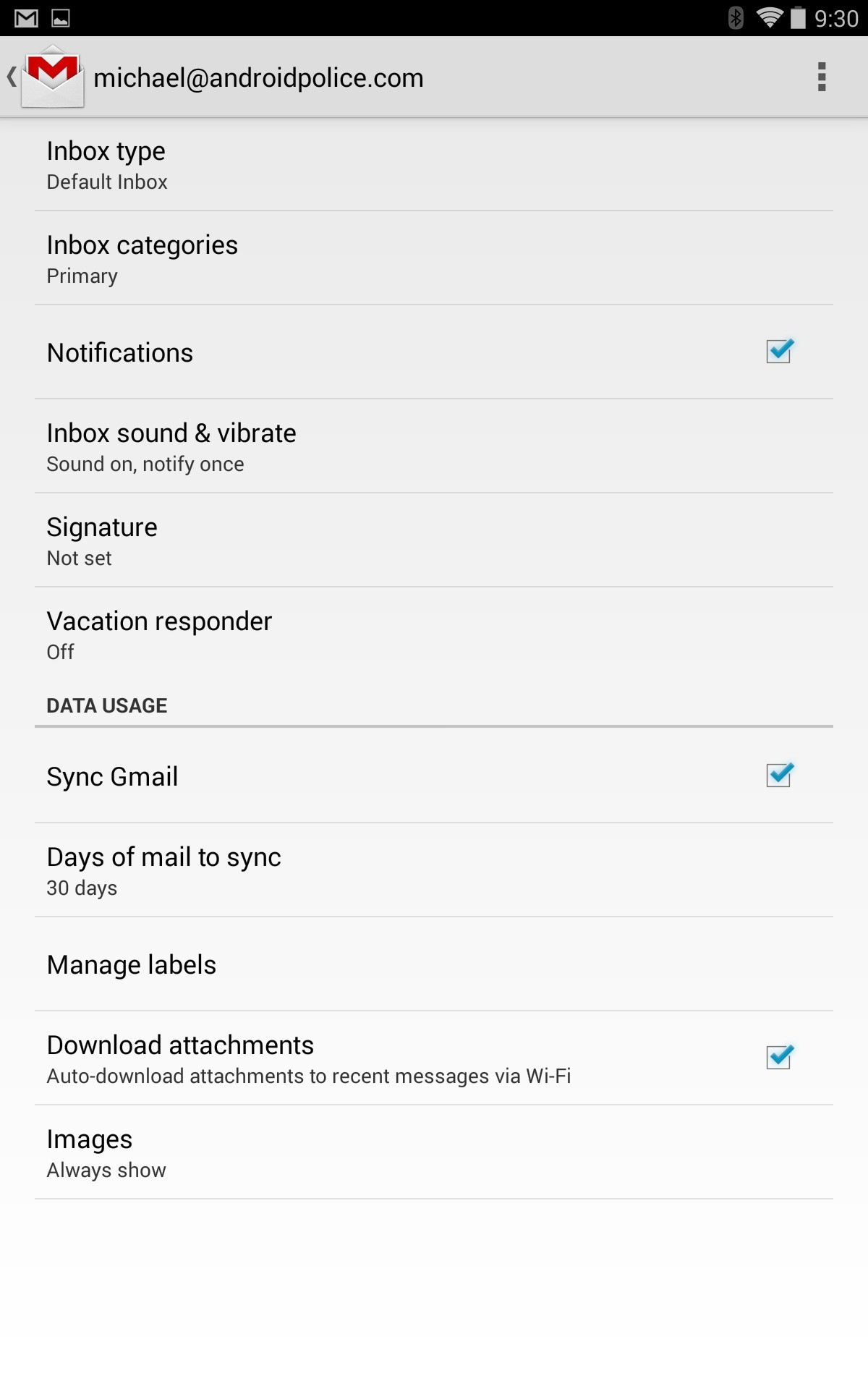Set up an email Signature

(434, 541)
